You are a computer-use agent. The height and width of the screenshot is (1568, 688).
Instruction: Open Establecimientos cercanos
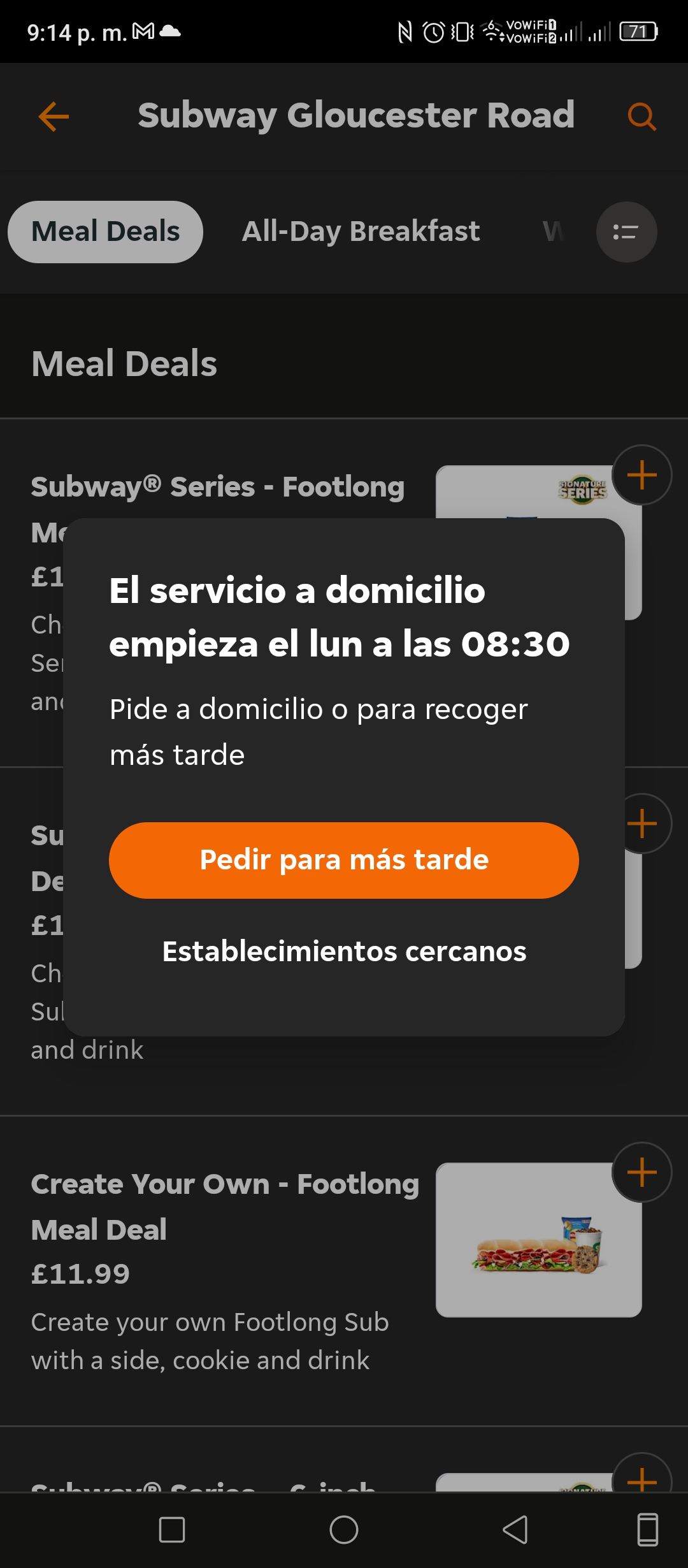click(344, 951)
